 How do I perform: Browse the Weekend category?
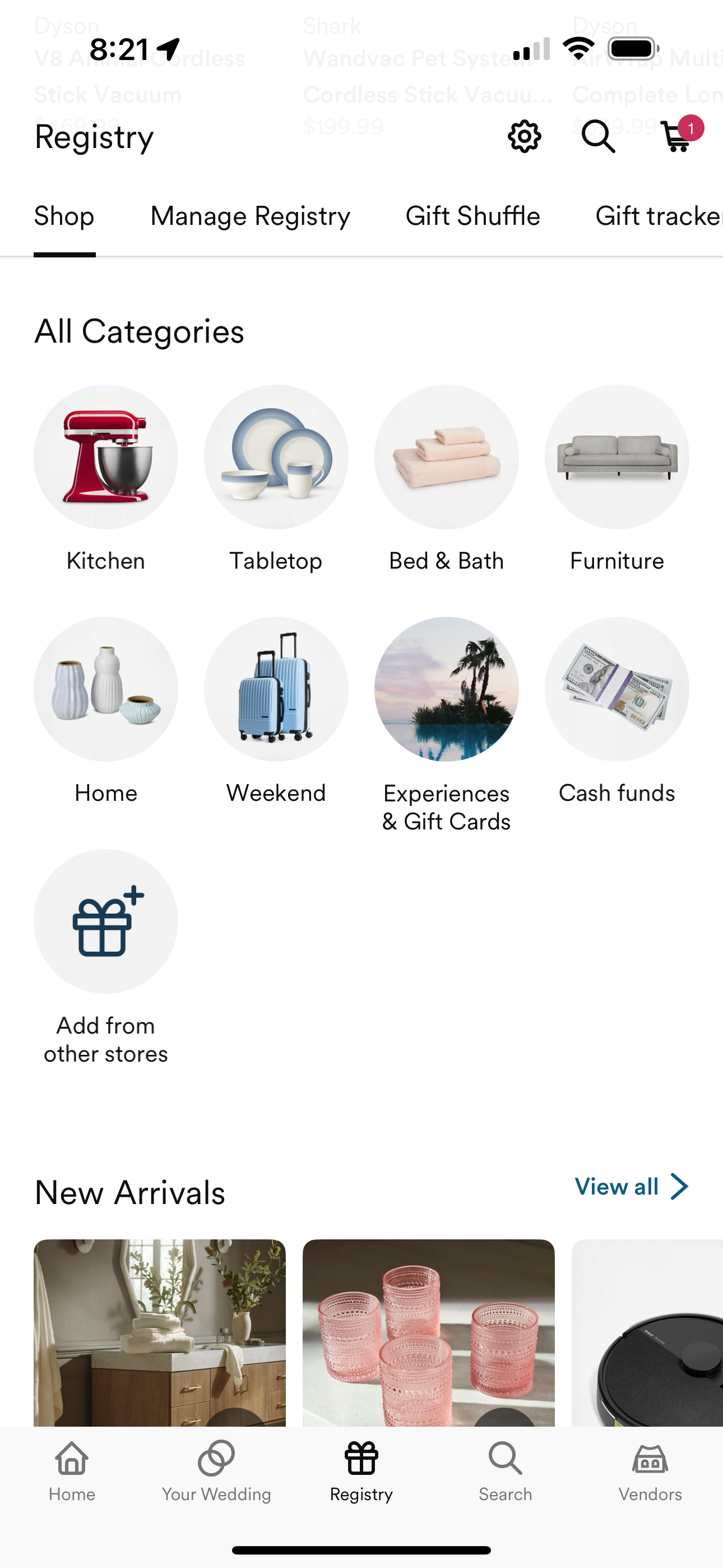click(276, 690)
